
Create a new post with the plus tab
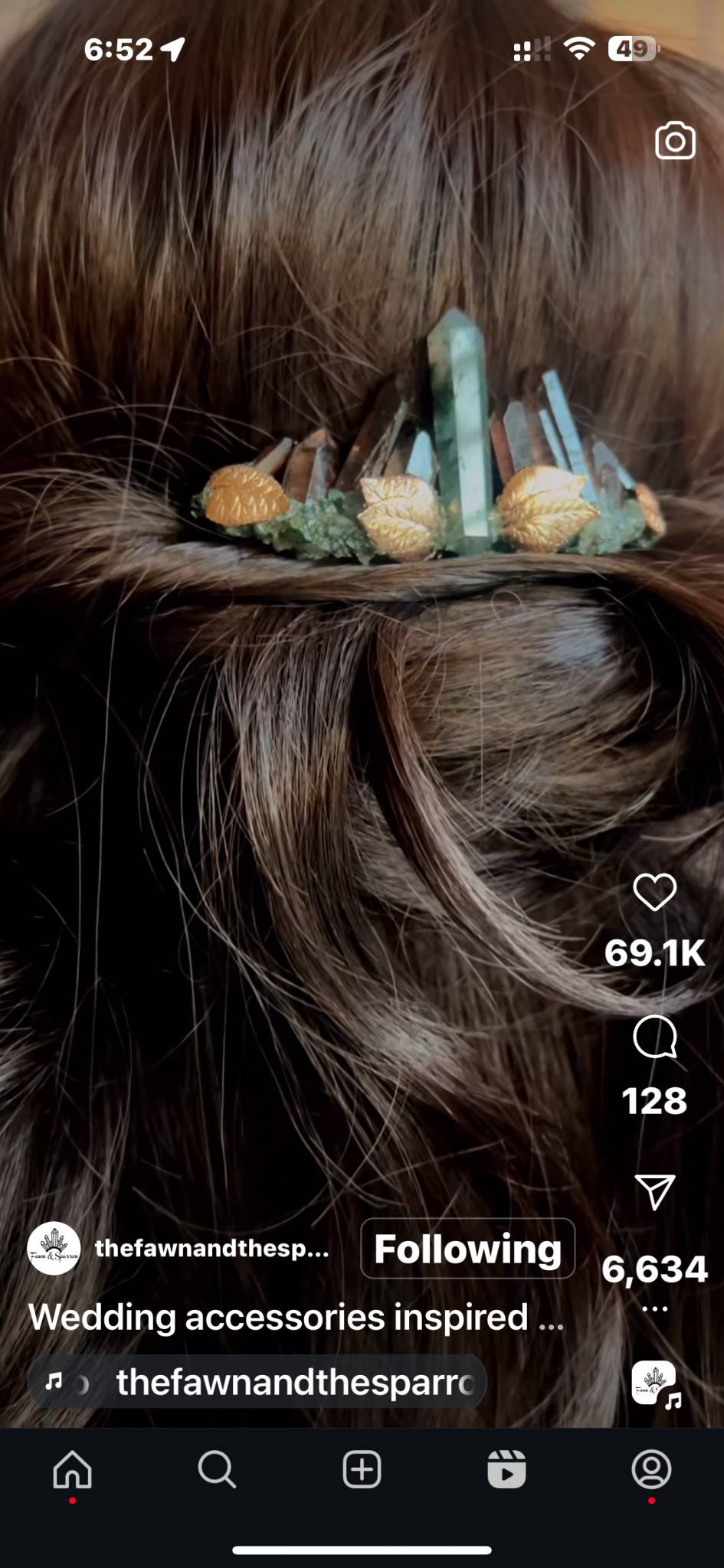[x=362, y=1470]
